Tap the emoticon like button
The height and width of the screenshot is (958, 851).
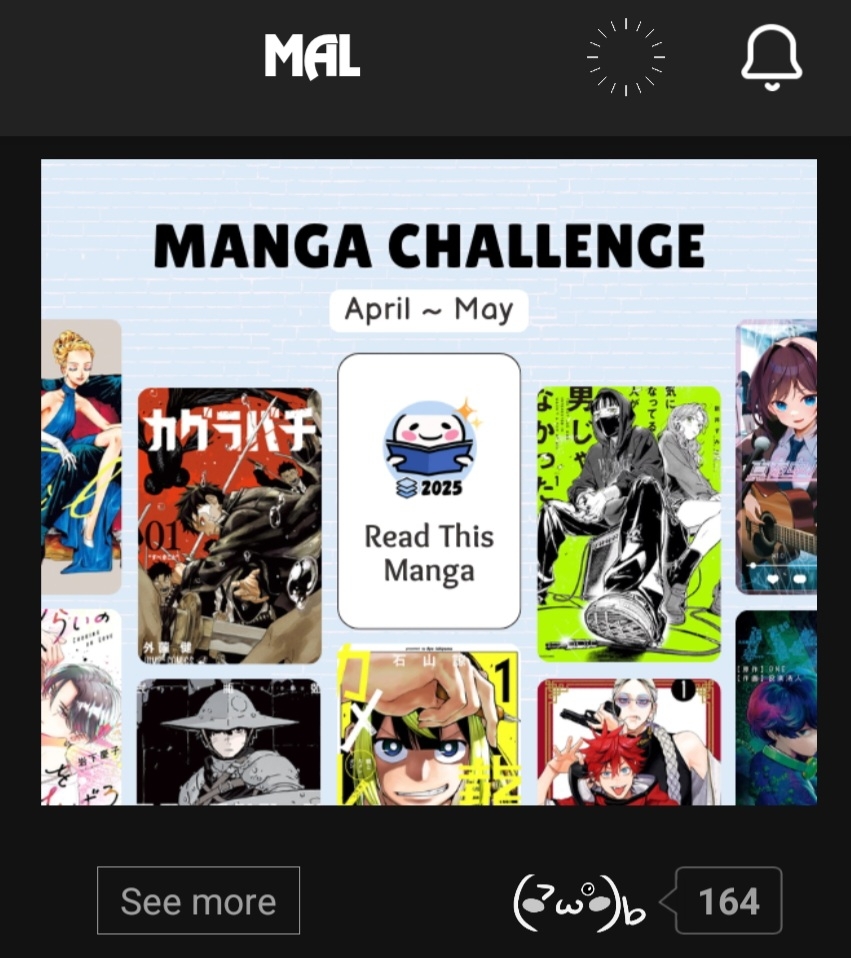(578, 902)
